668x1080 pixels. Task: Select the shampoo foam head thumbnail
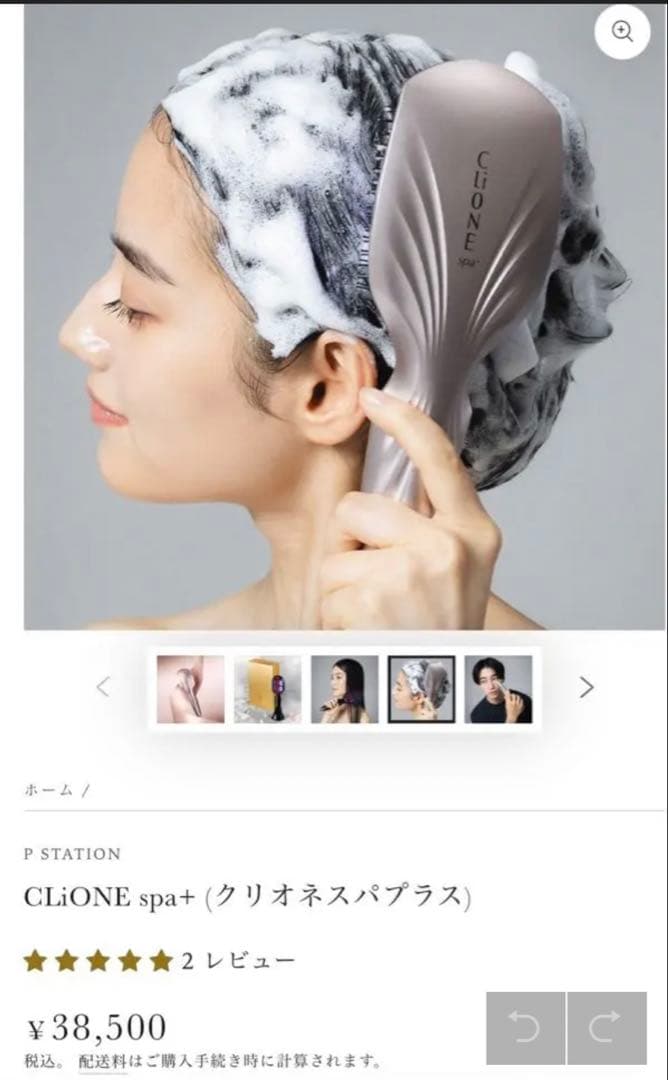click(421, 689)
